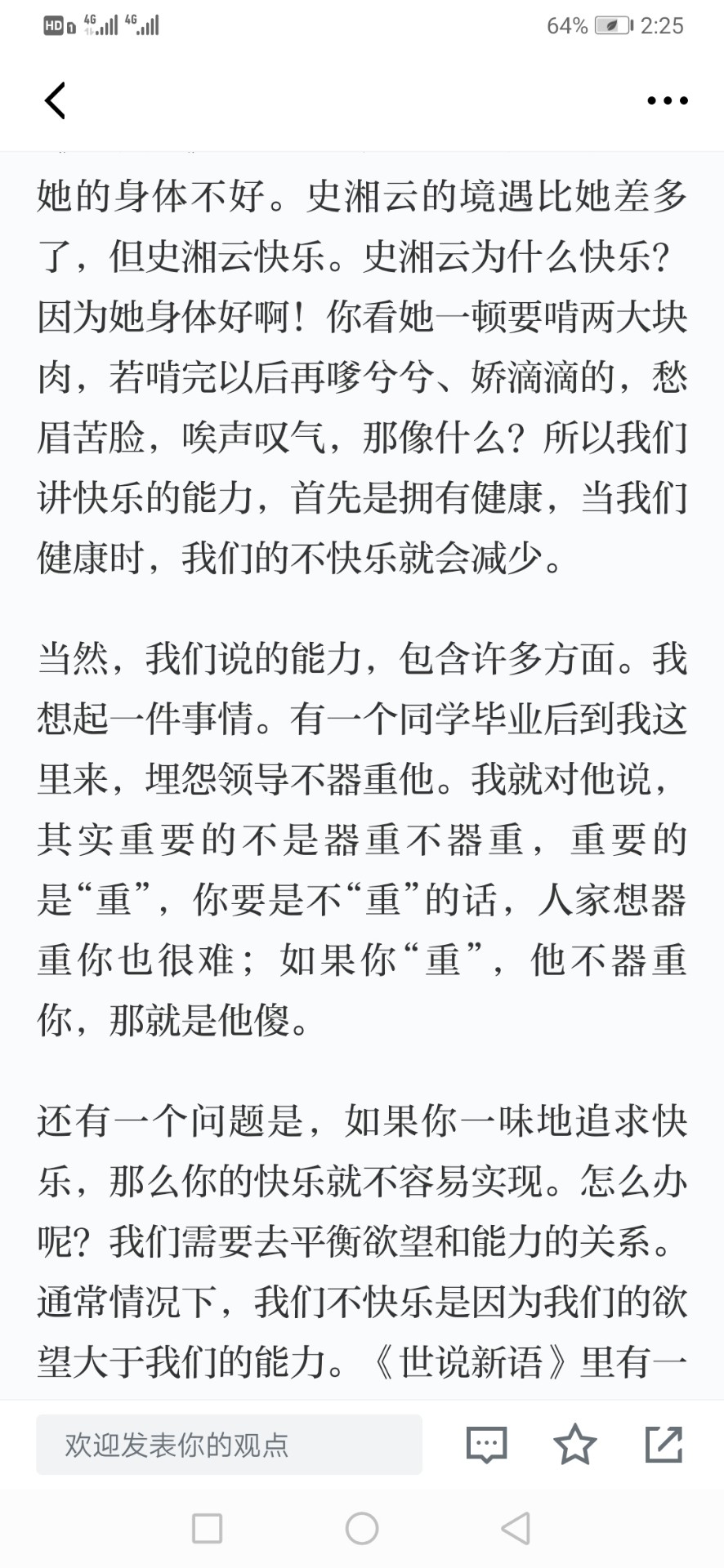Go back using the top-left arrow
This screenshot has width=724, height=1568.
click(x=55, y=100)
